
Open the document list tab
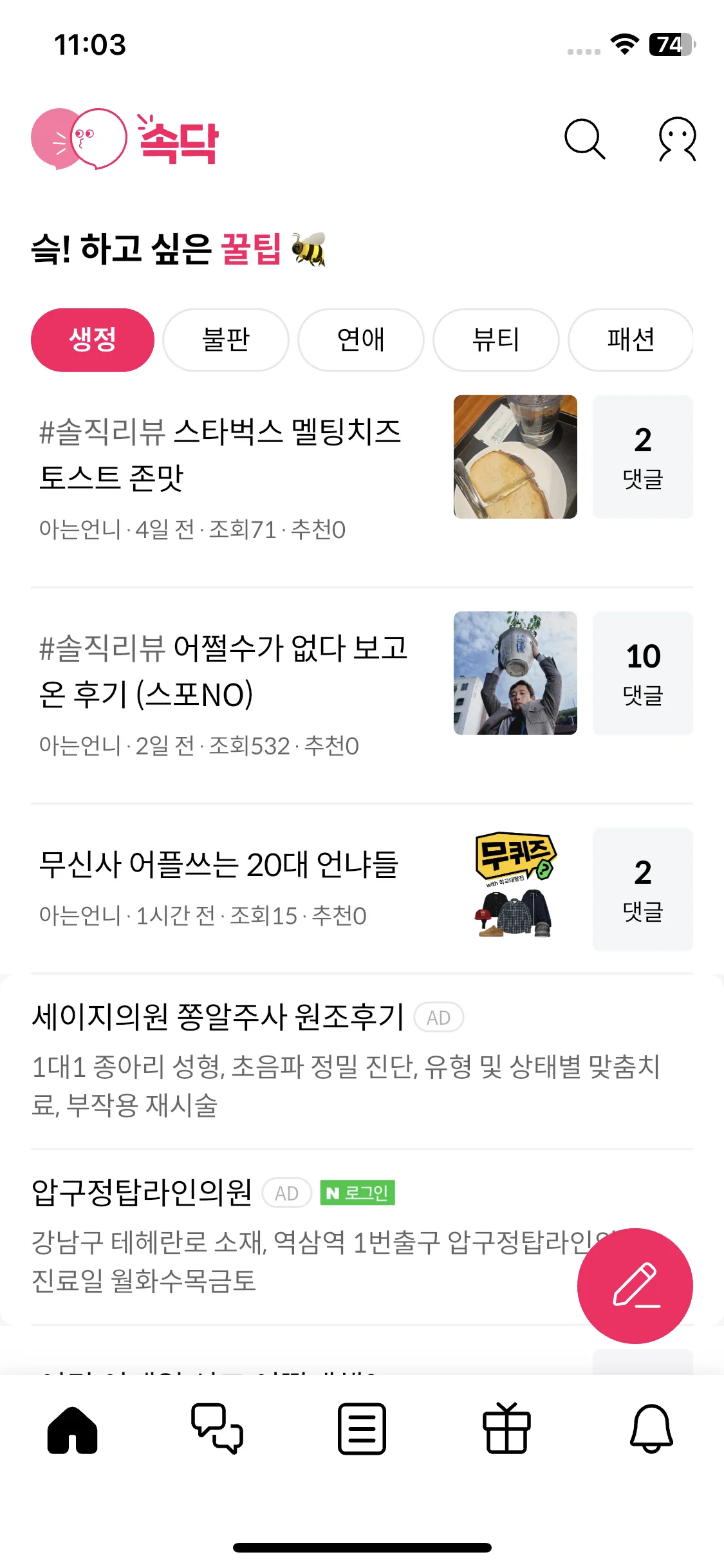[x=362, y=1429]
